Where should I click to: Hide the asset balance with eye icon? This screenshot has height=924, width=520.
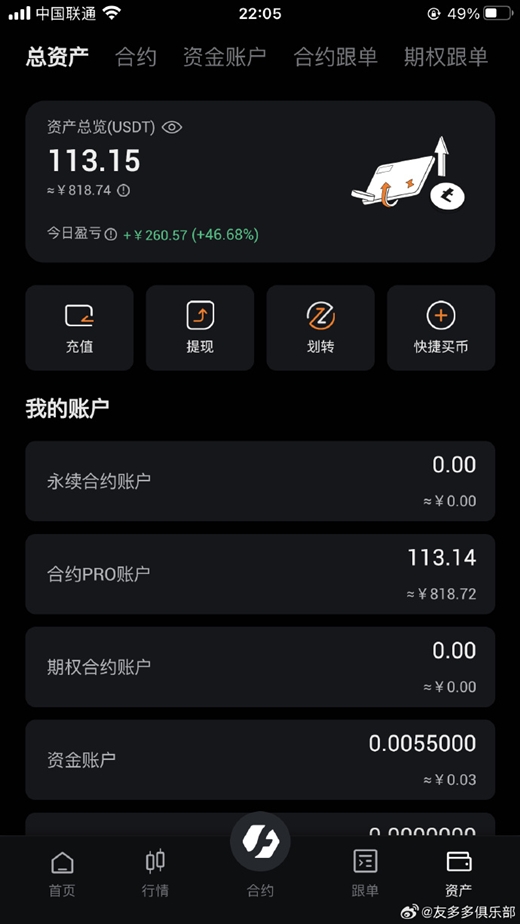172,127
